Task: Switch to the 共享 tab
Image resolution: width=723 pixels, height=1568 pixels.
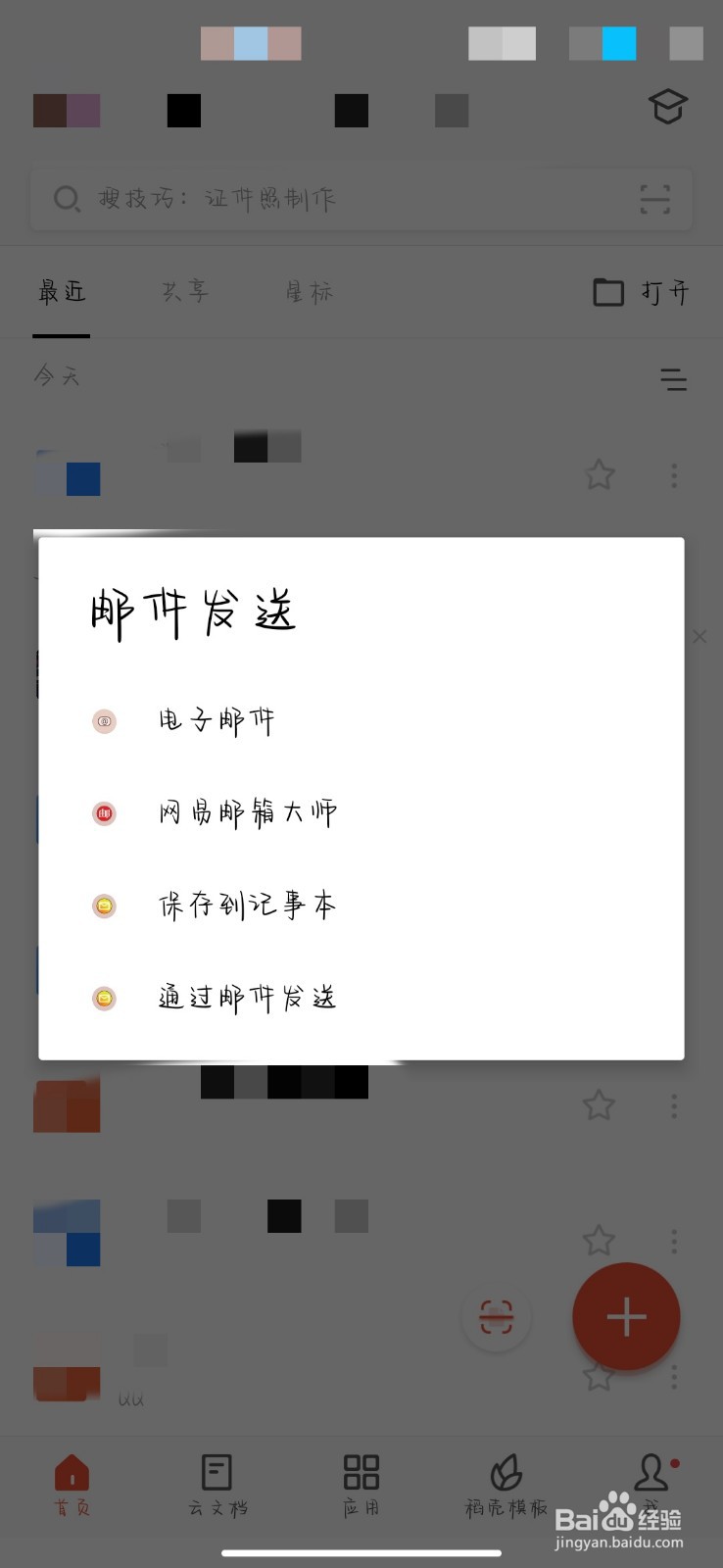Action: (x=183, y=292)
